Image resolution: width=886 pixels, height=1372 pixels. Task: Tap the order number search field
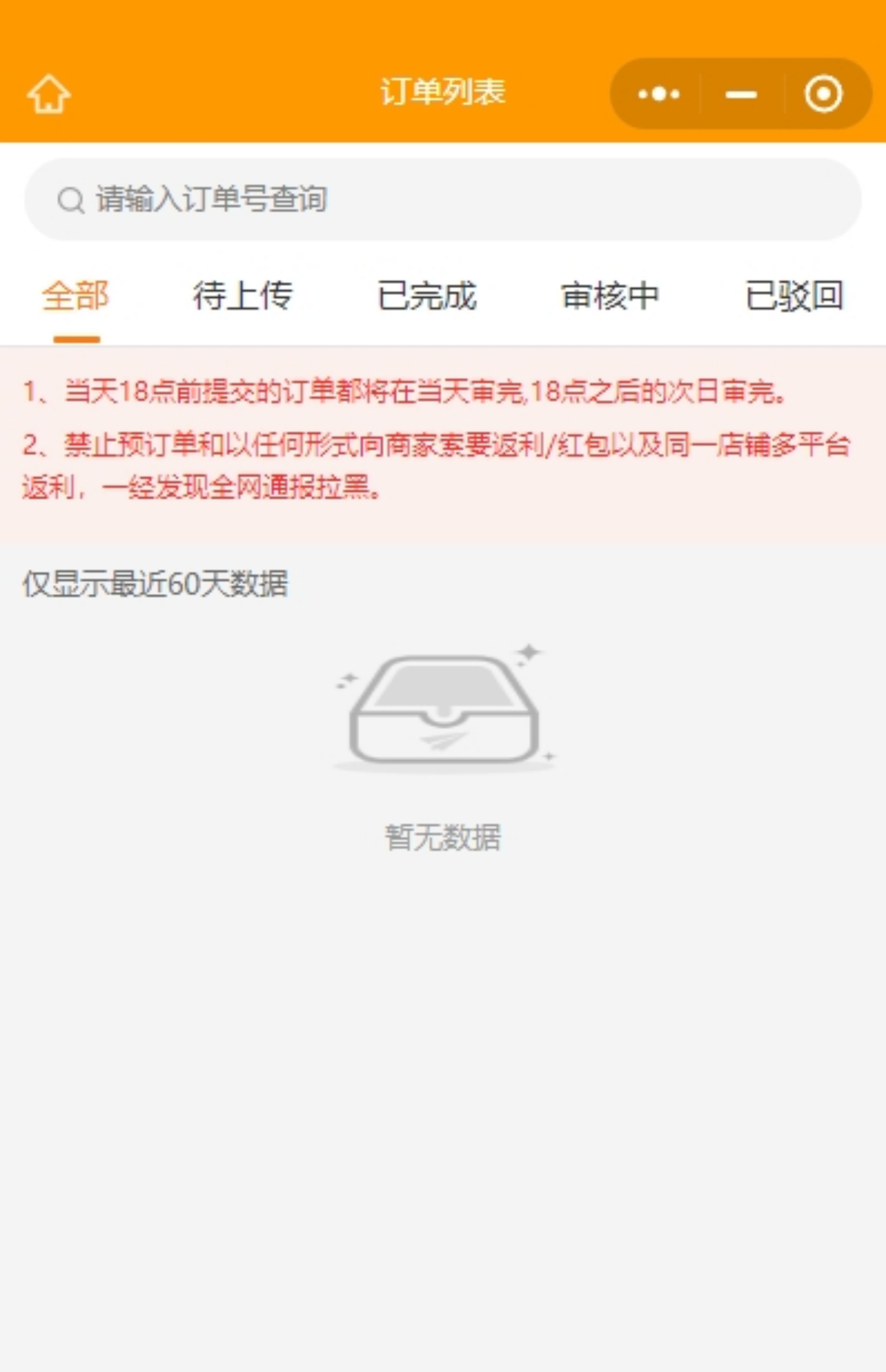point(443,200)
